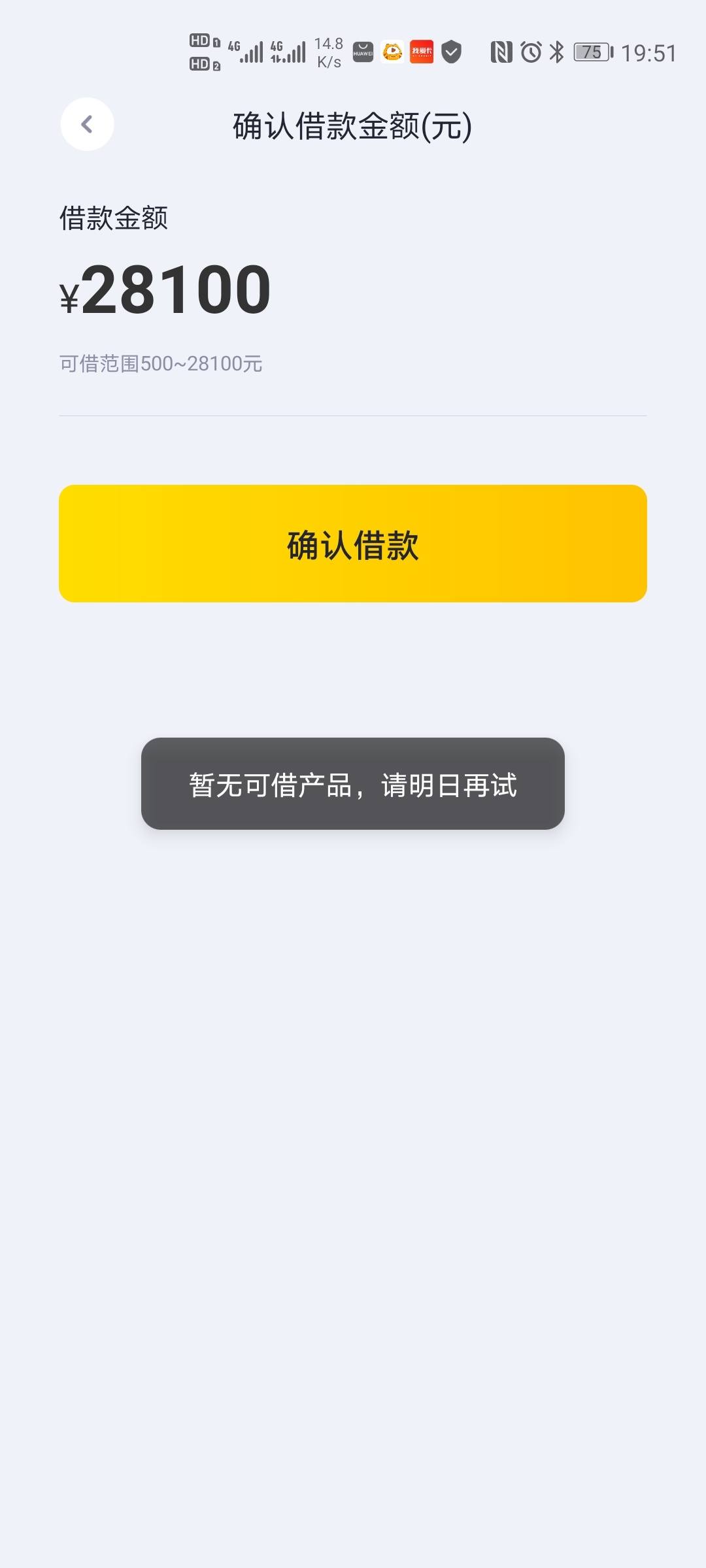The width and height of the screenshot is (706, 1568).
Task: Tap the network speed 14.8 K/s indicator
Action: tap(328, 51)
